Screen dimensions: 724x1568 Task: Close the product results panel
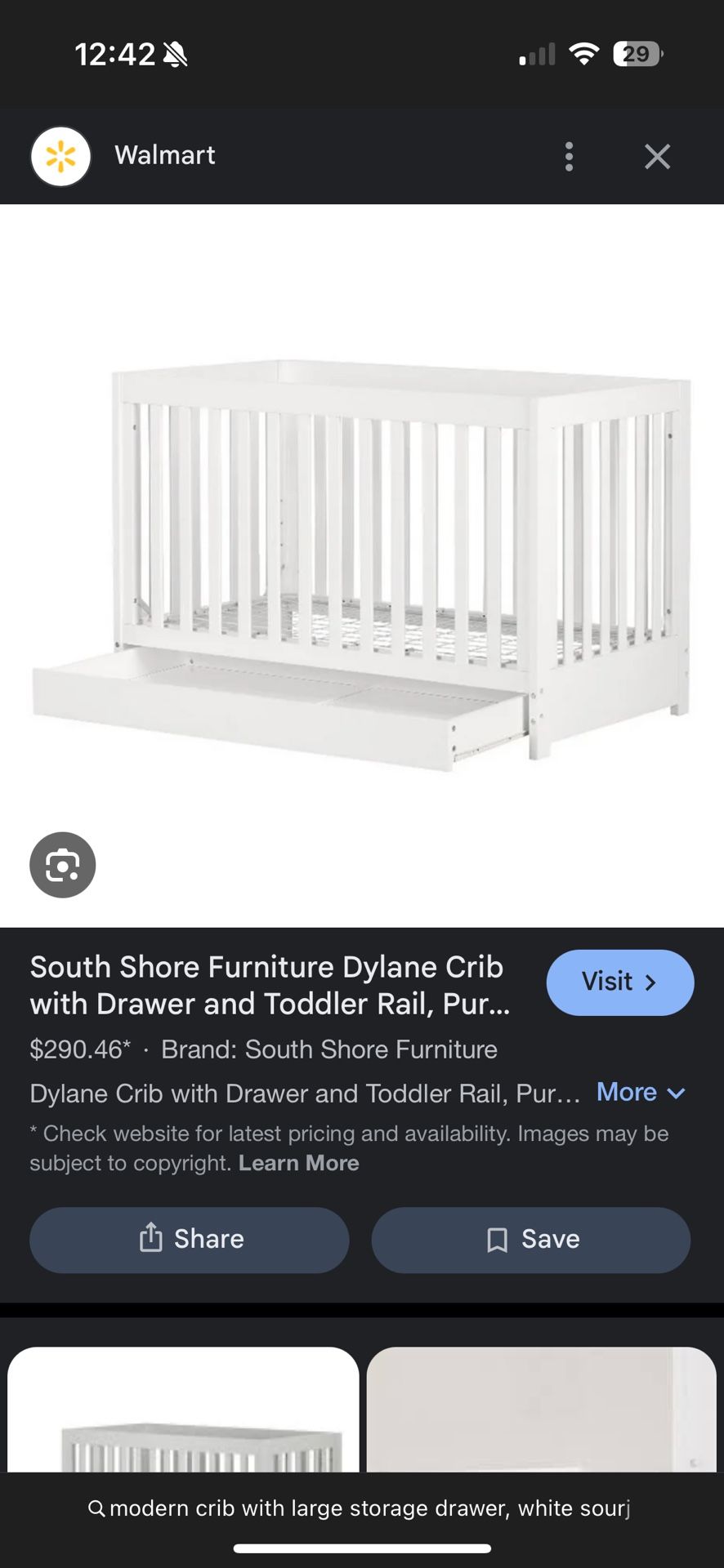click(x=657, y=156)
